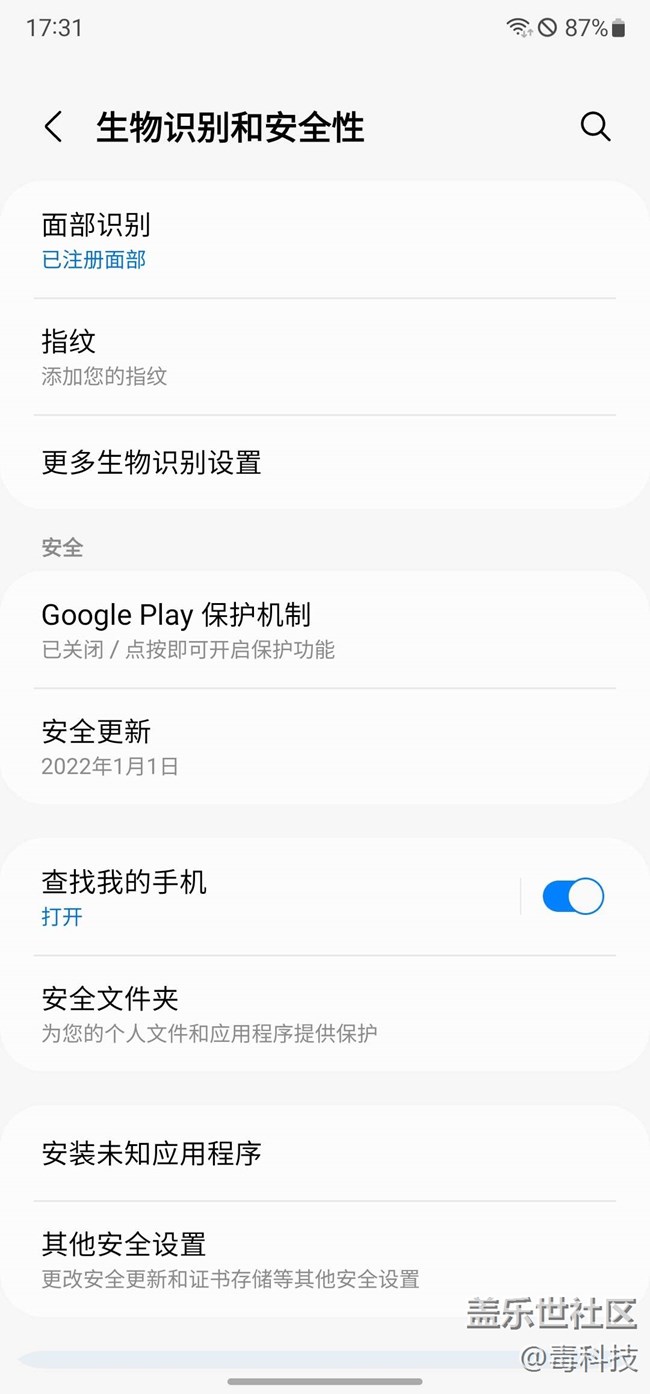Open 安装未知应用程序

[300, 1154]
